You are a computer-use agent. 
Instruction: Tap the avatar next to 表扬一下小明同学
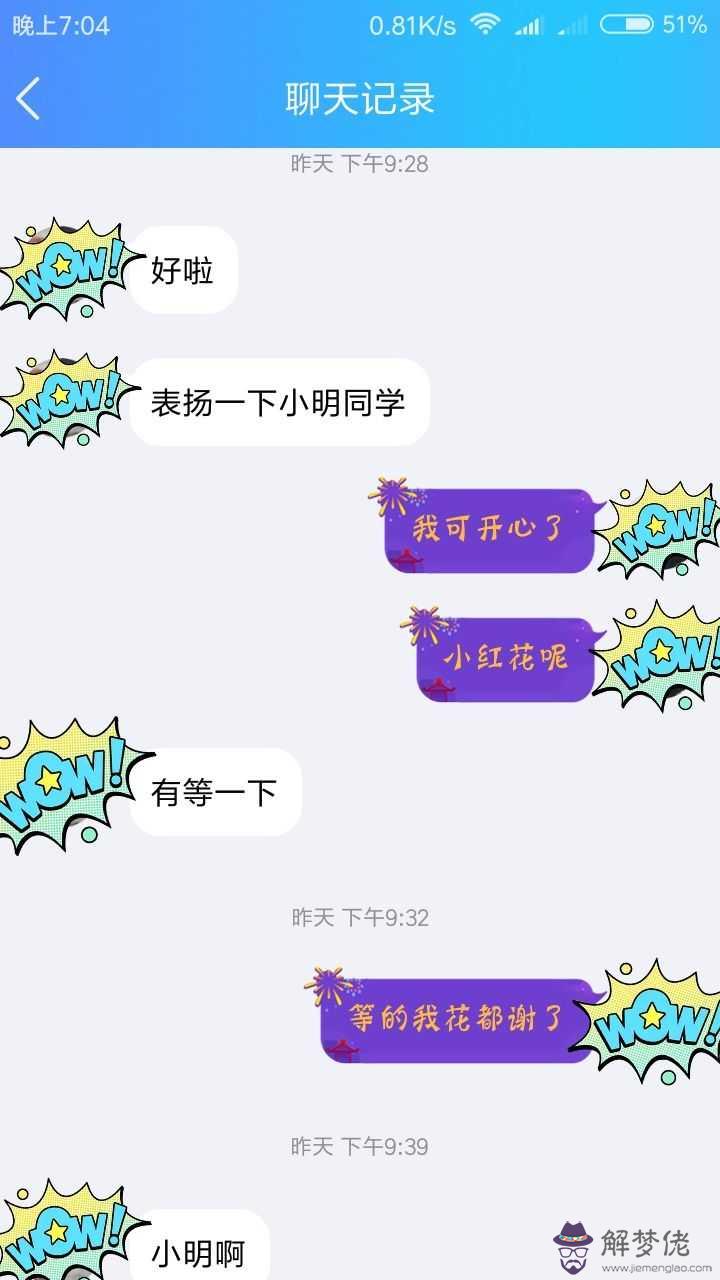62,400
